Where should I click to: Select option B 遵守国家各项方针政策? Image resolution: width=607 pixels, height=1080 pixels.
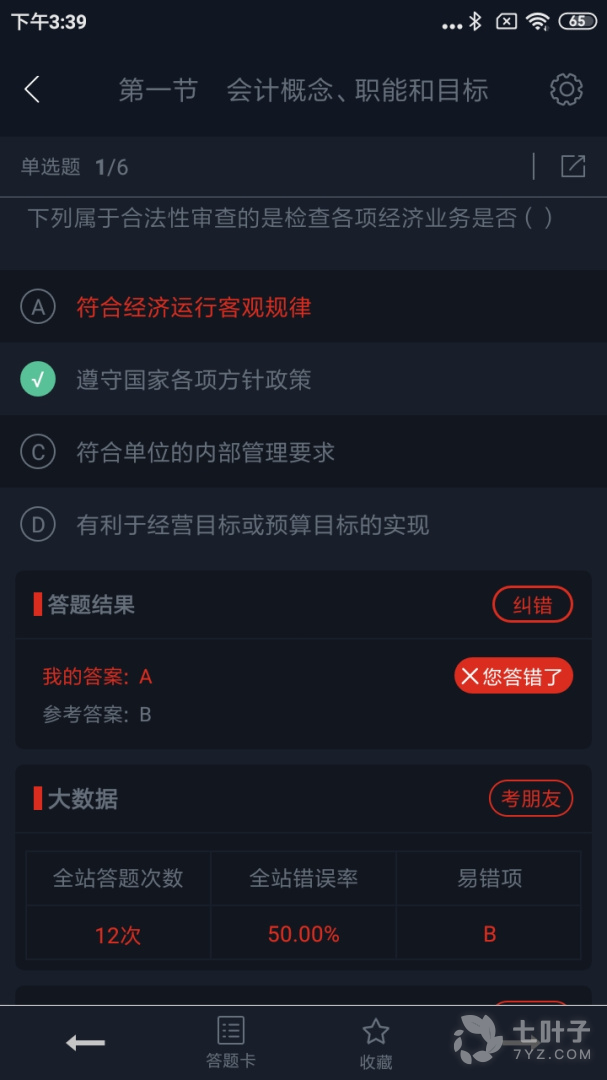coord(303,380)
